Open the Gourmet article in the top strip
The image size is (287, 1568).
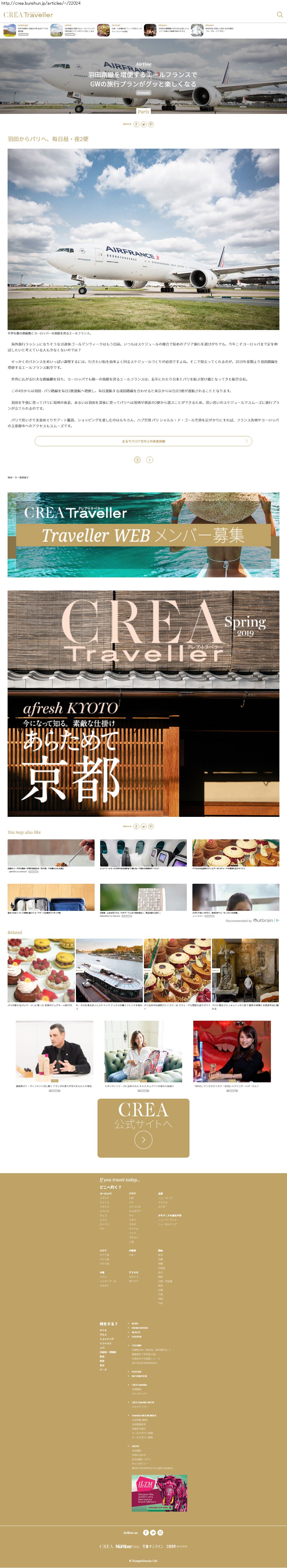(104, 30)
